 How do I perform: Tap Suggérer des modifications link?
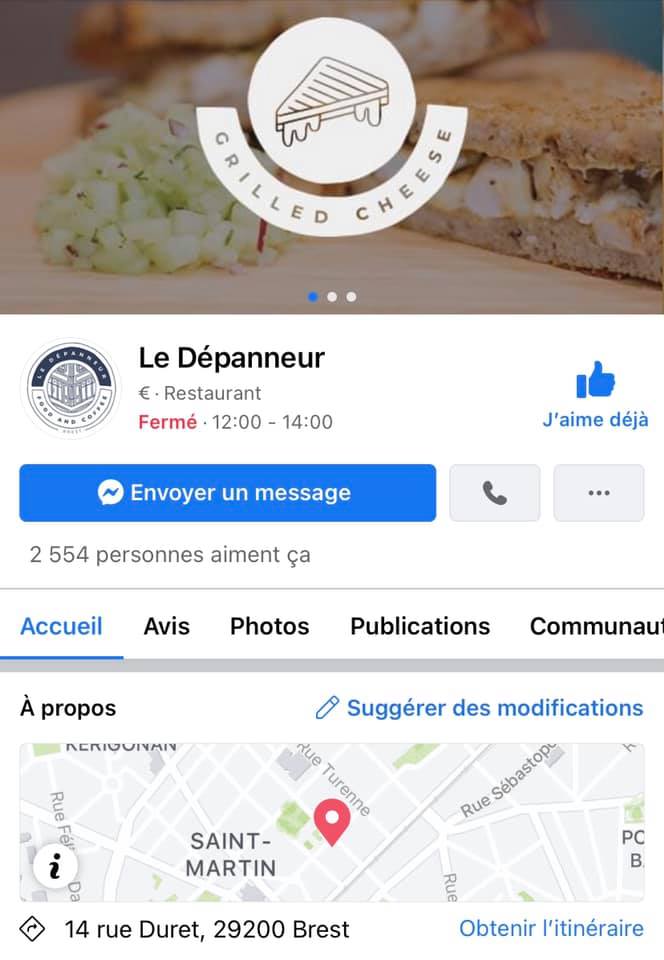479,708
